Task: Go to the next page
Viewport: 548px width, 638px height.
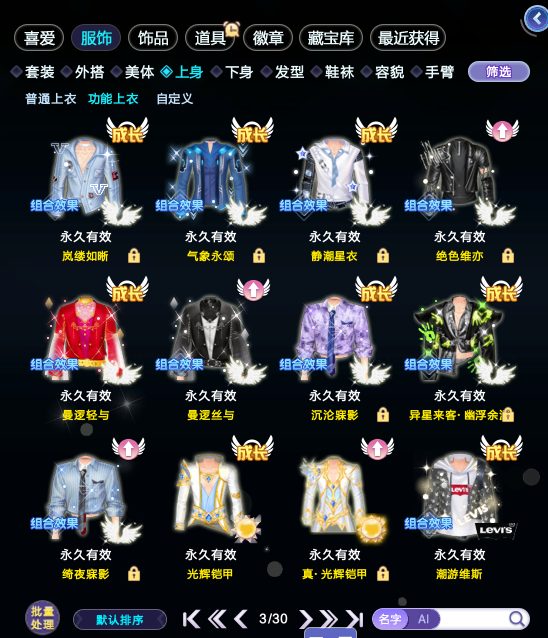Action: tap(305, 619)
